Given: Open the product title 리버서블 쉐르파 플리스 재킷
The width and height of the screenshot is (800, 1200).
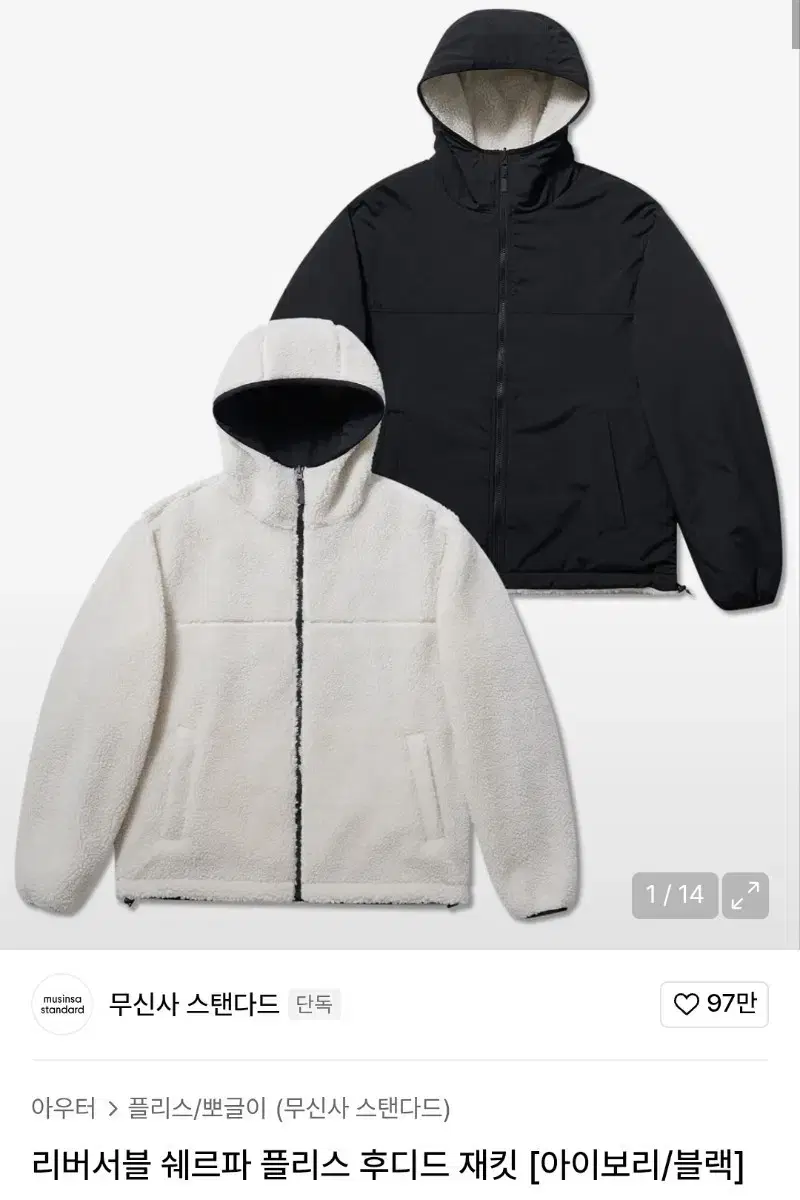Looking at the screenshot, I should tap(400, 1154).
